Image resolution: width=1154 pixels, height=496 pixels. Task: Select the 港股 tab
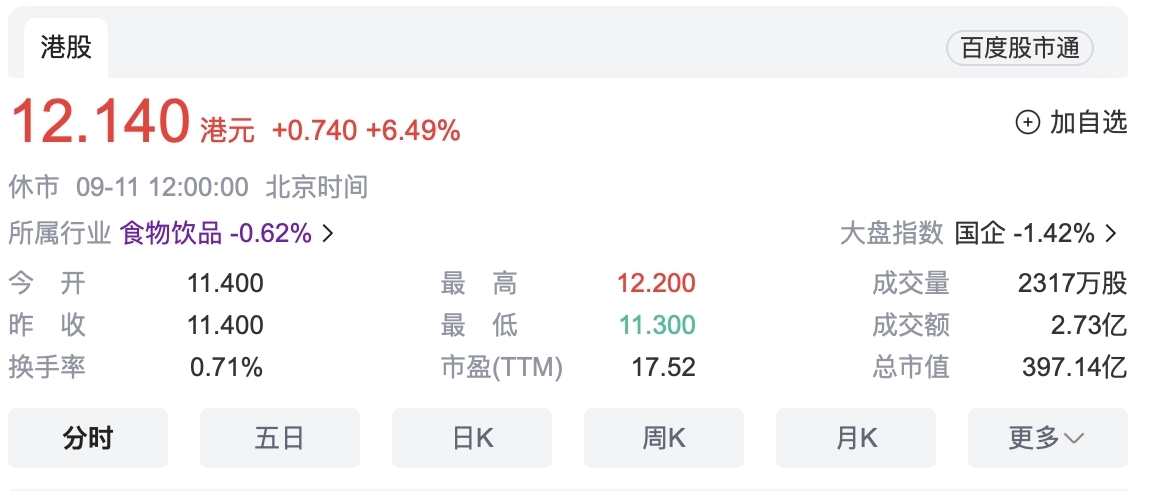tap(66, 47)
